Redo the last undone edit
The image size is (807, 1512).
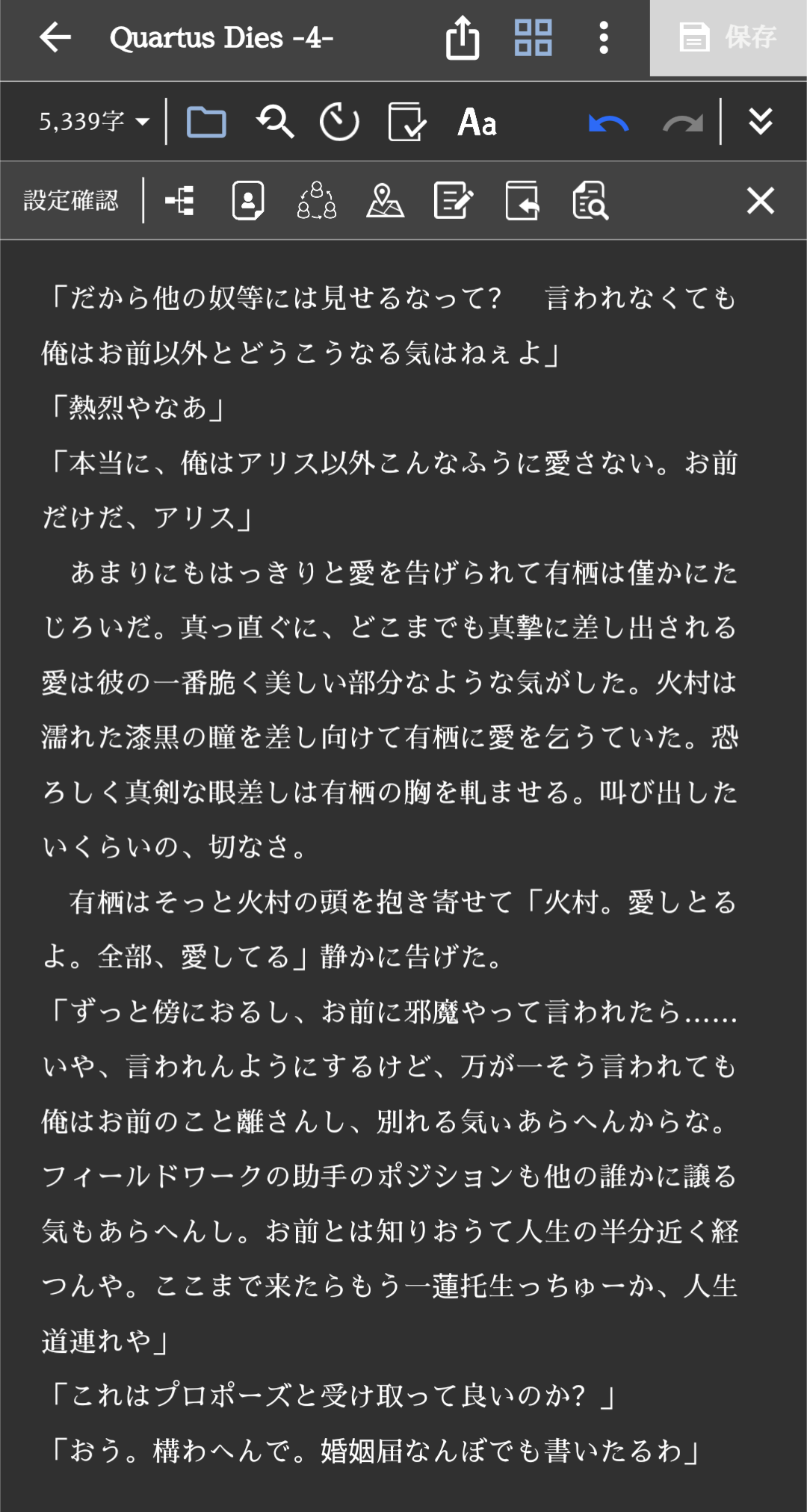[682, 121]
